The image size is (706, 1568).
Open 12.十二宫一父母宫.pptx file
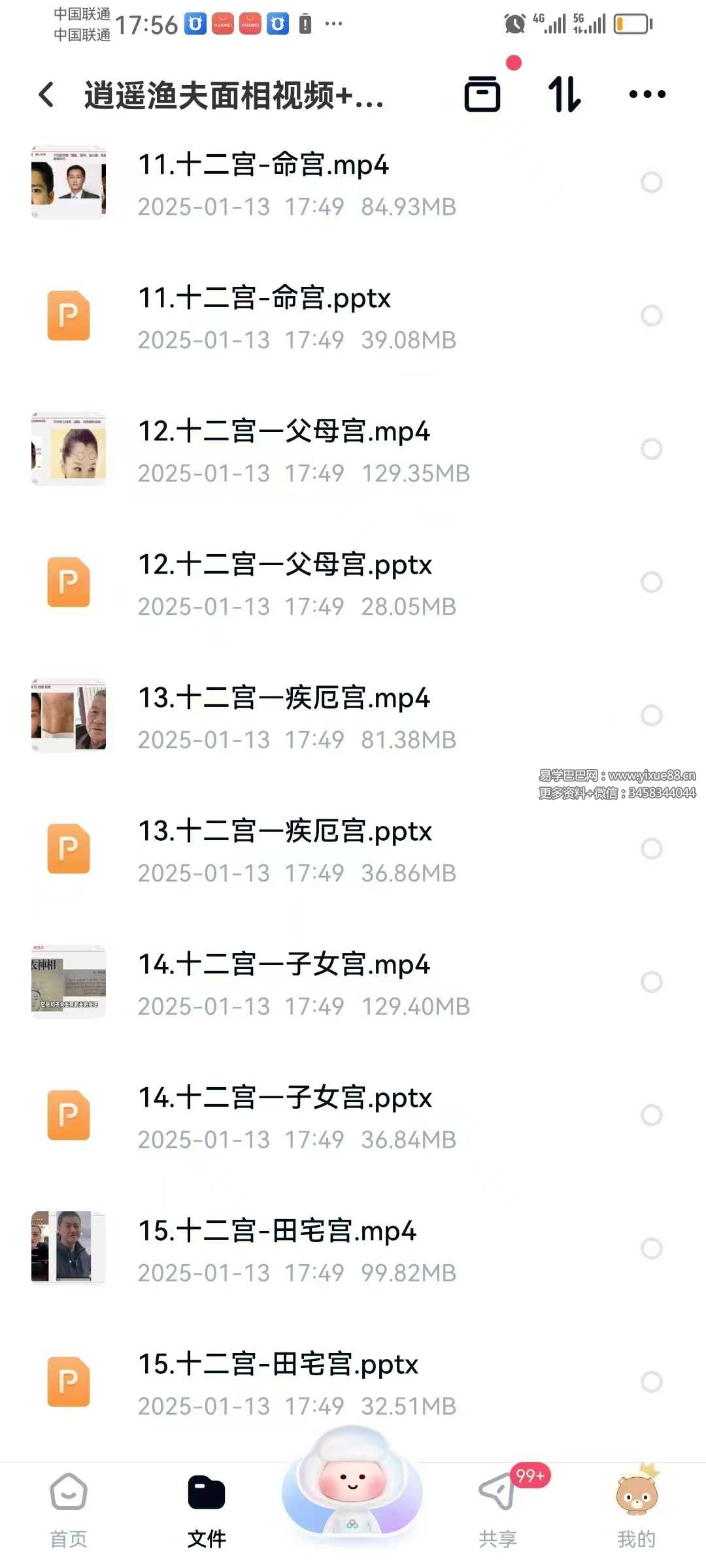(x=284, y=564)
